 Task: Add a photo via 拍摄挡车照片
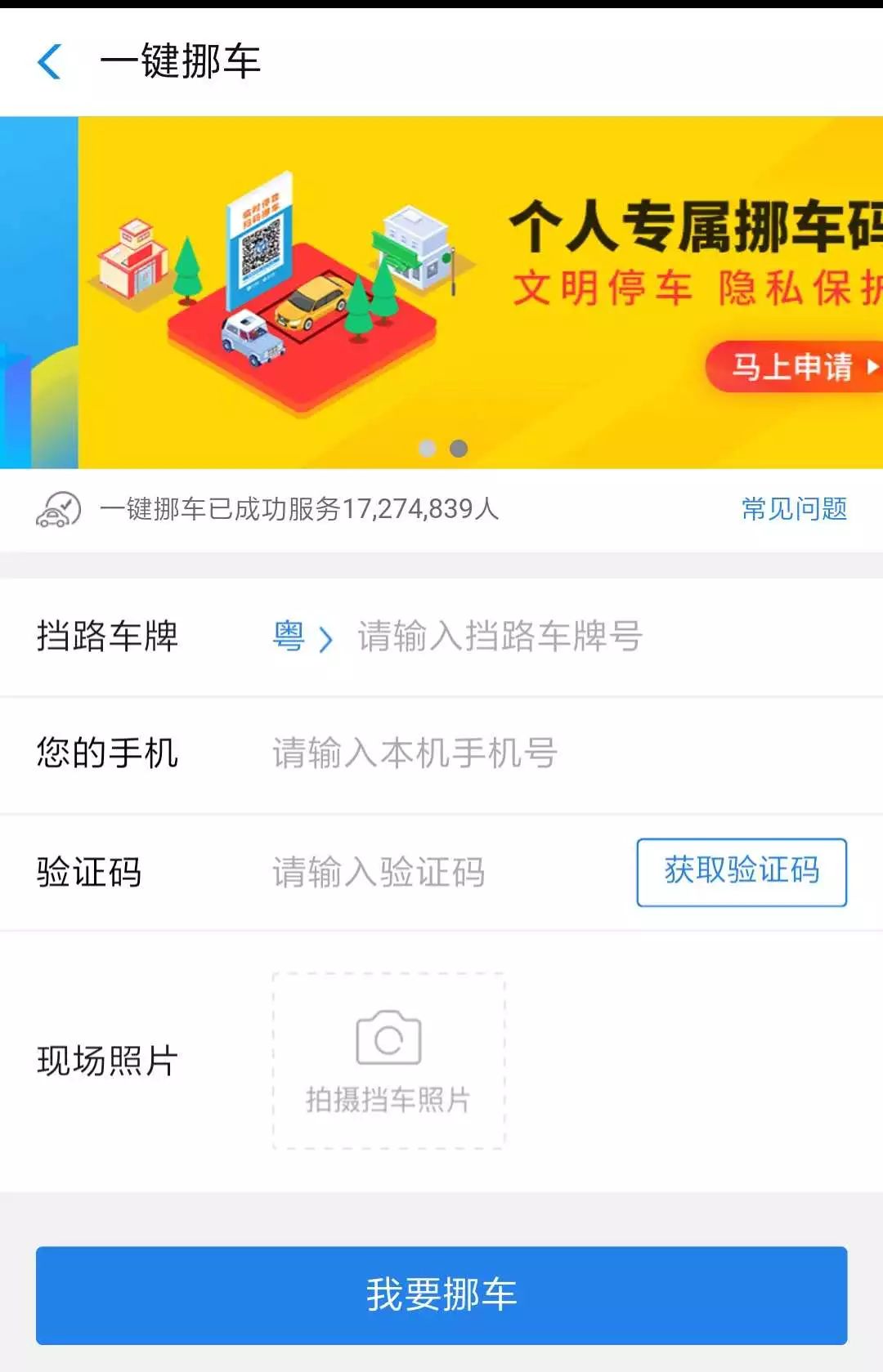(x=388, y=1061)
